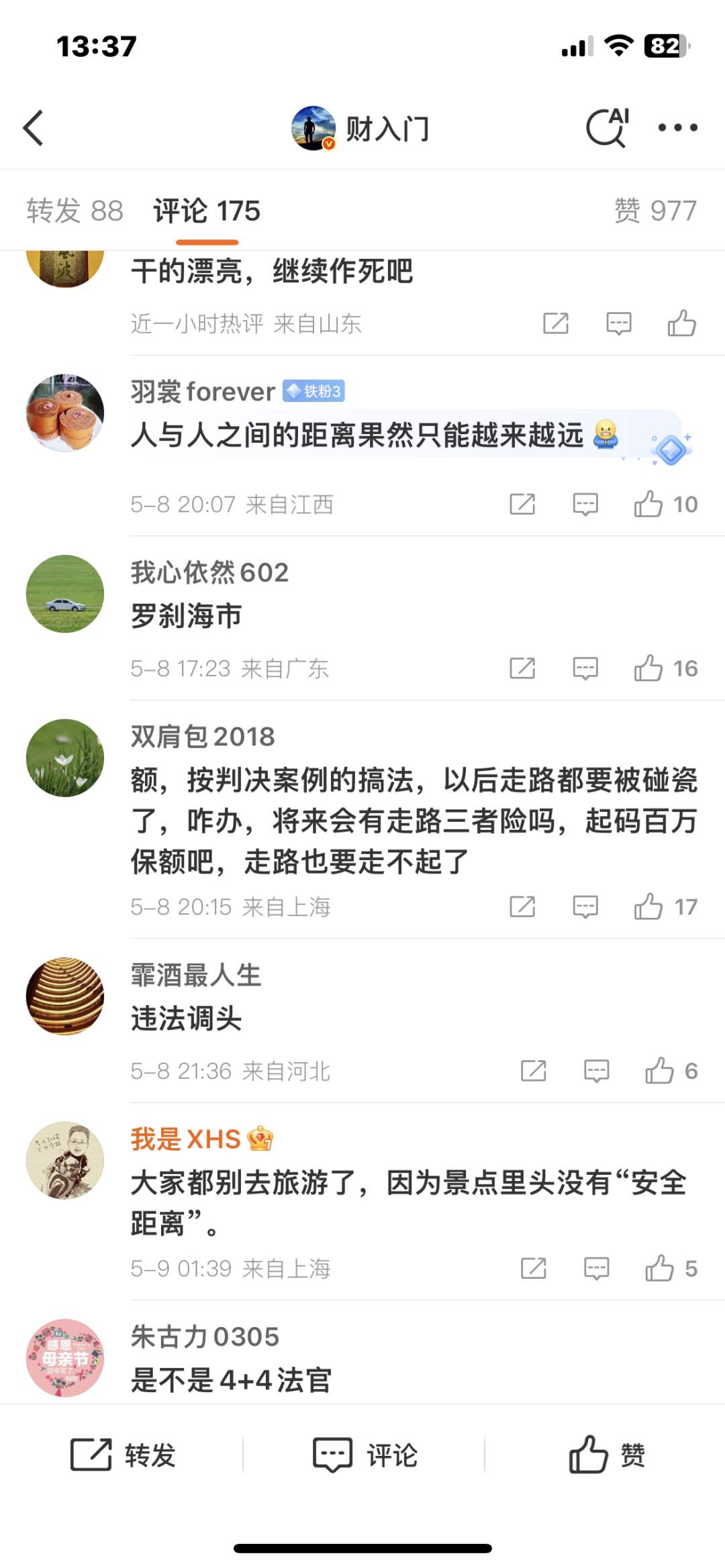Like 羽裳forever's comment
The image size is (725, 1568).
click(649, 504)
